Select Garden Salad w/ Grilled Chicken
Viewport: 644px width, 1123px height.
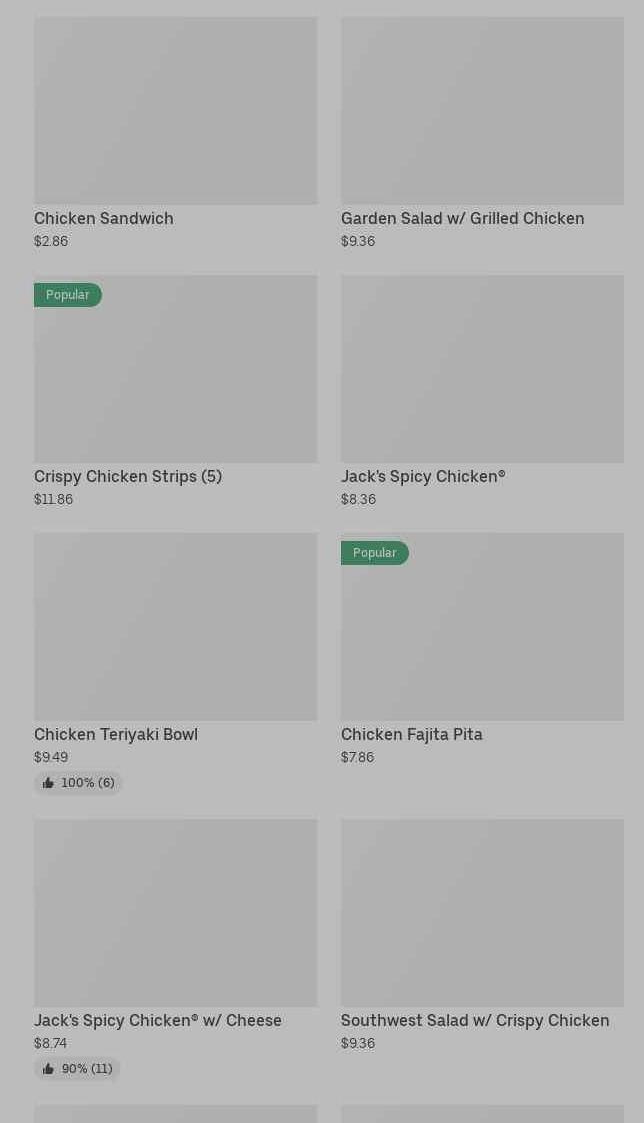coord(482,133)
